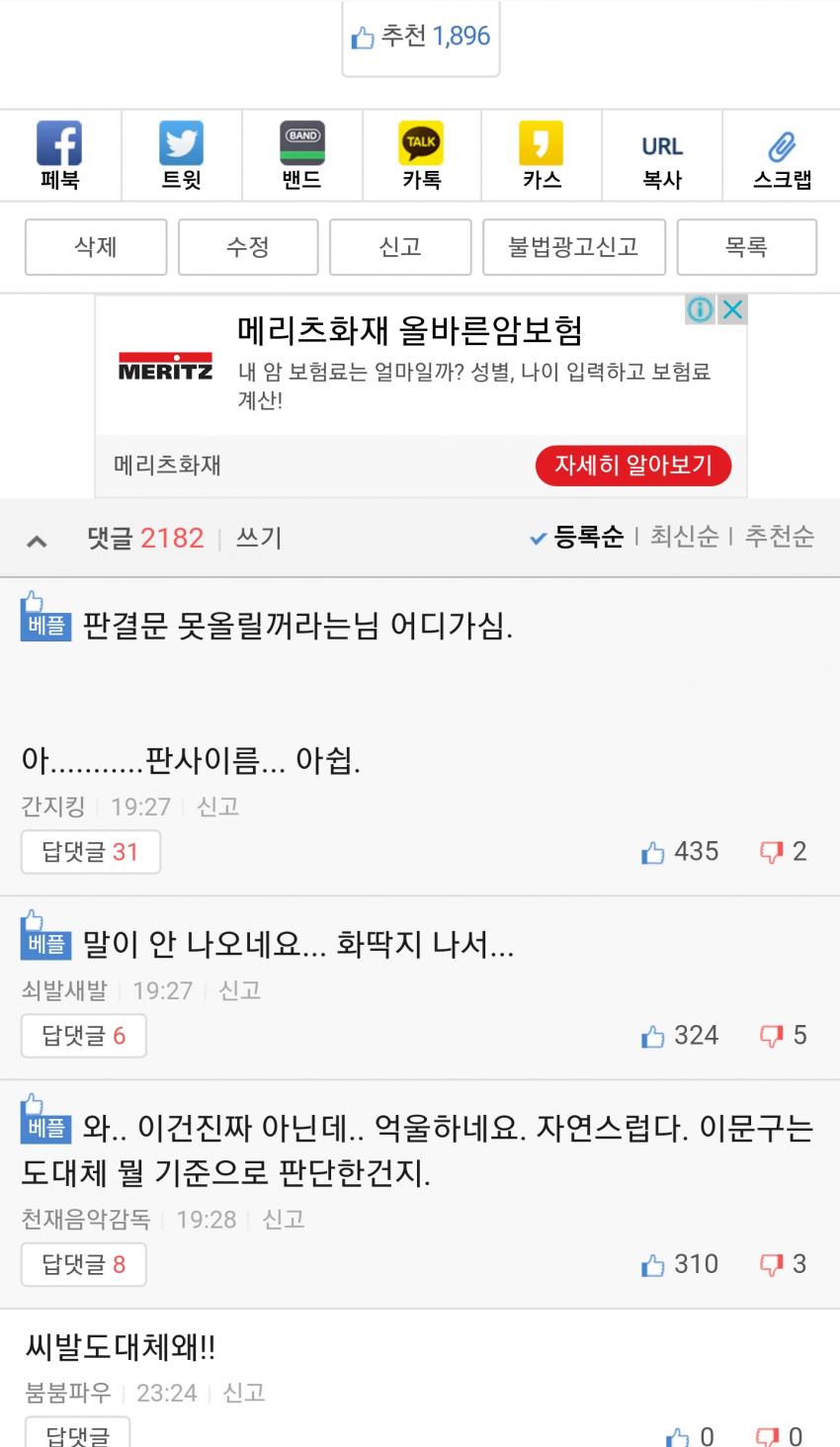Return to the list with 목록
Screen dimensions: 840x1447
[746, 247]
